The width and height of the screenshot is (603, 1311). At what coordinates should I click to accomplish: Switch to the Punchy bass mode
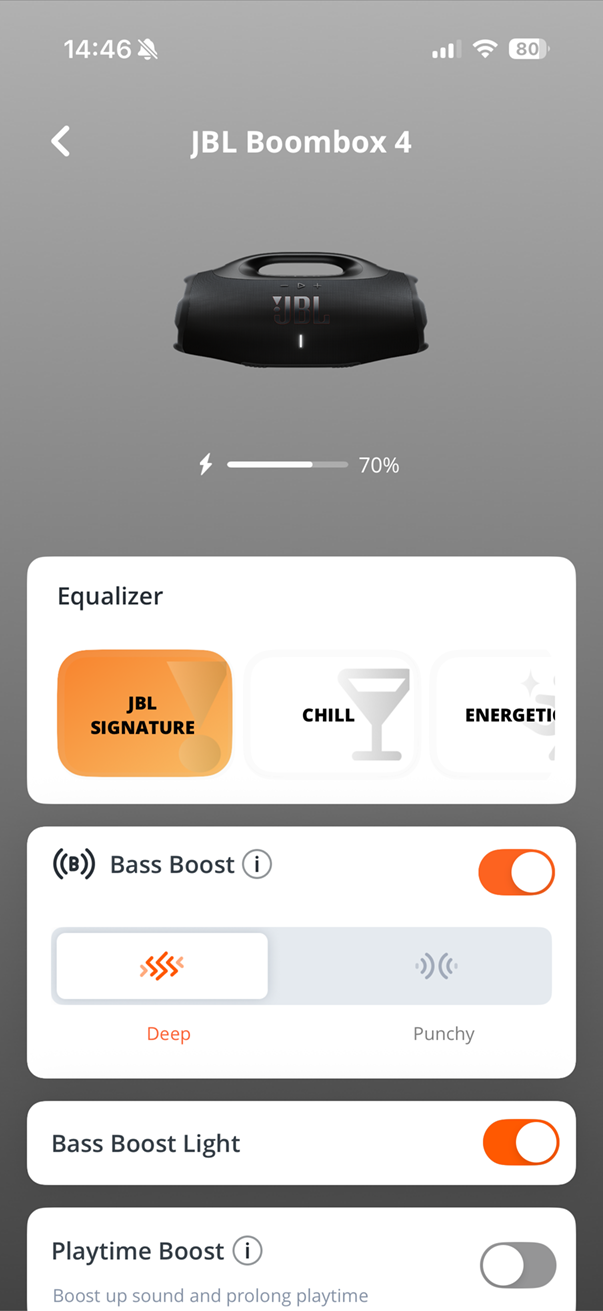click(437, 966)
